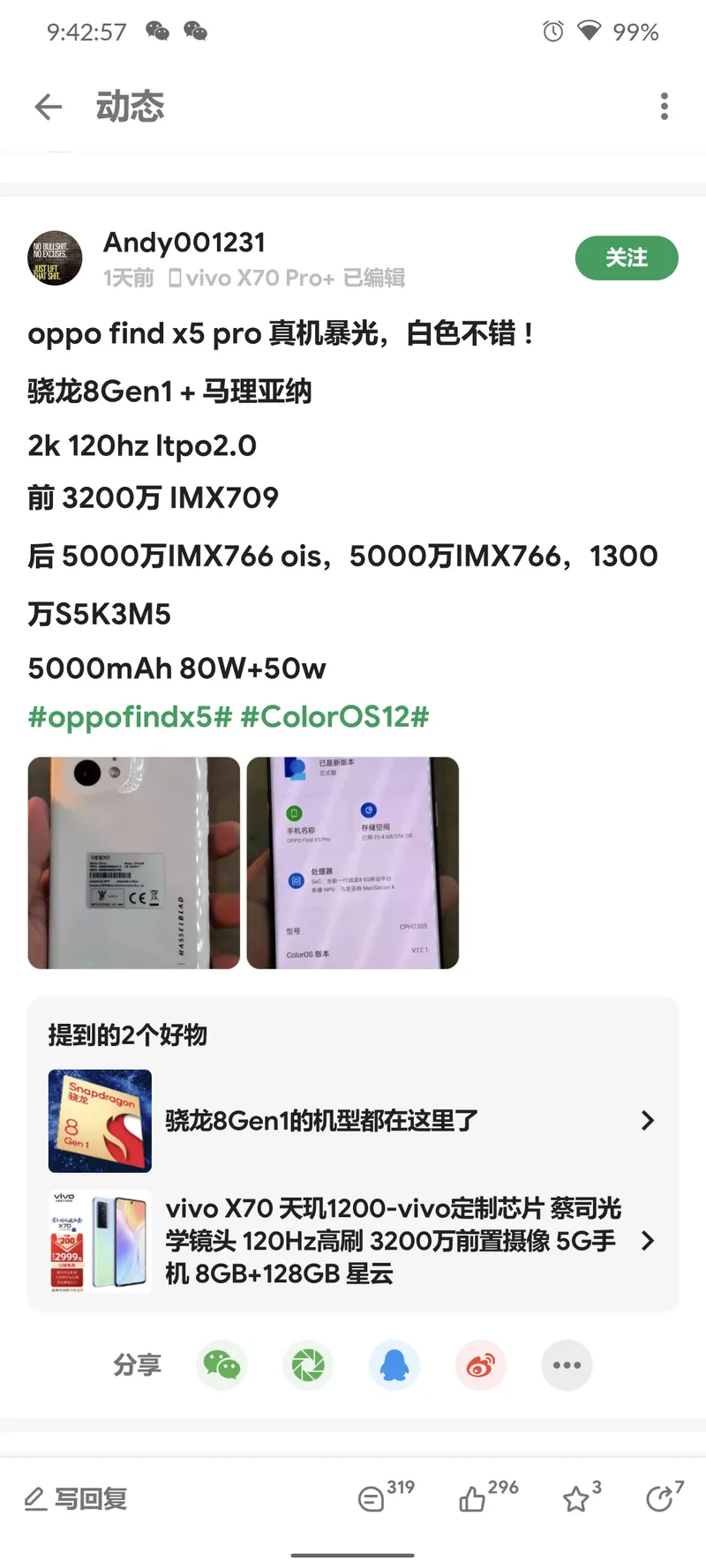This screenshot has height=1568, width=706.
Task: View the phone settings screen photo
Action: (x=352, y=862)
